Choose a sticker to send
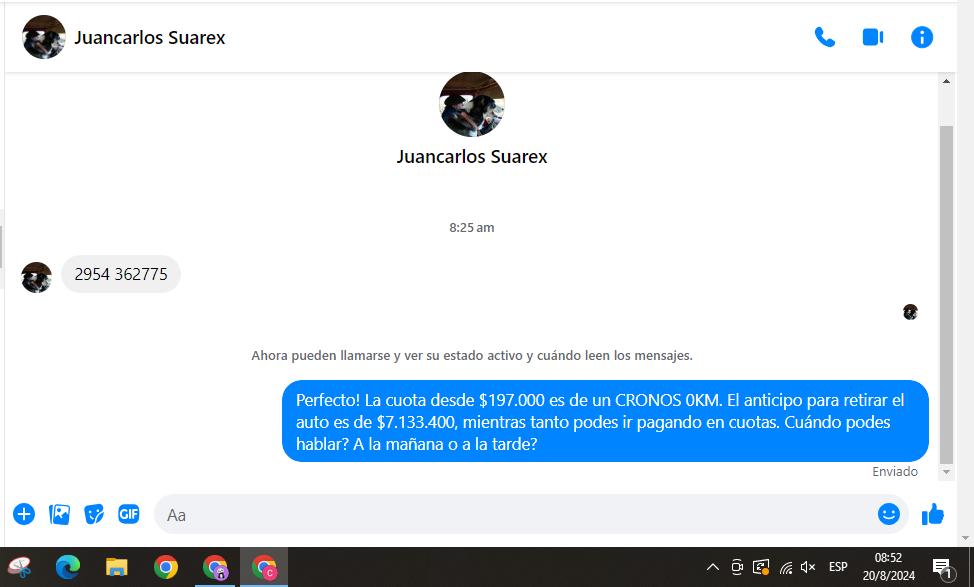Viewport: 974px width, 587px height. click(x=94, y=514)
